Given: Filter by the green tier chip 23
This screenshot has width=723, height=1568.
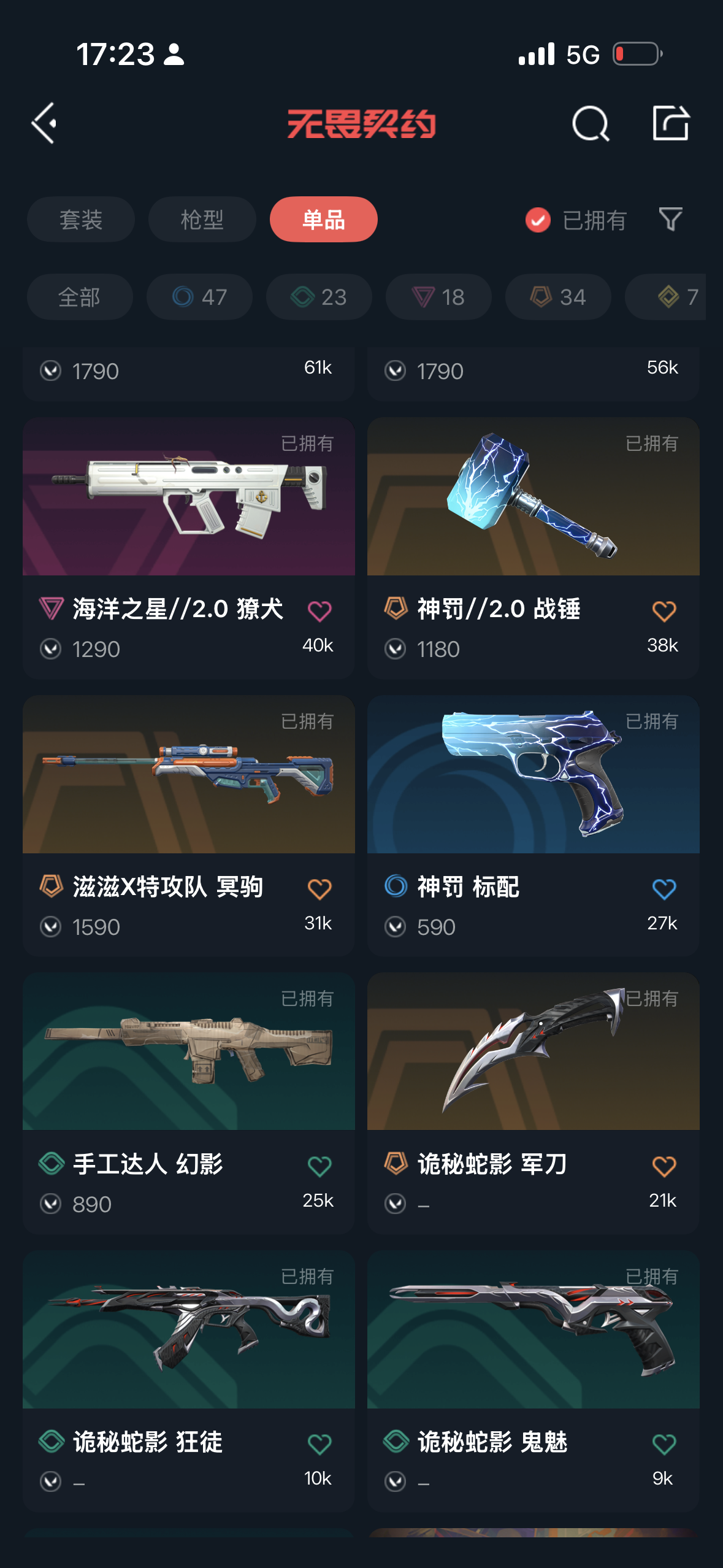Looking at the screenshot, I should point(319,297).
